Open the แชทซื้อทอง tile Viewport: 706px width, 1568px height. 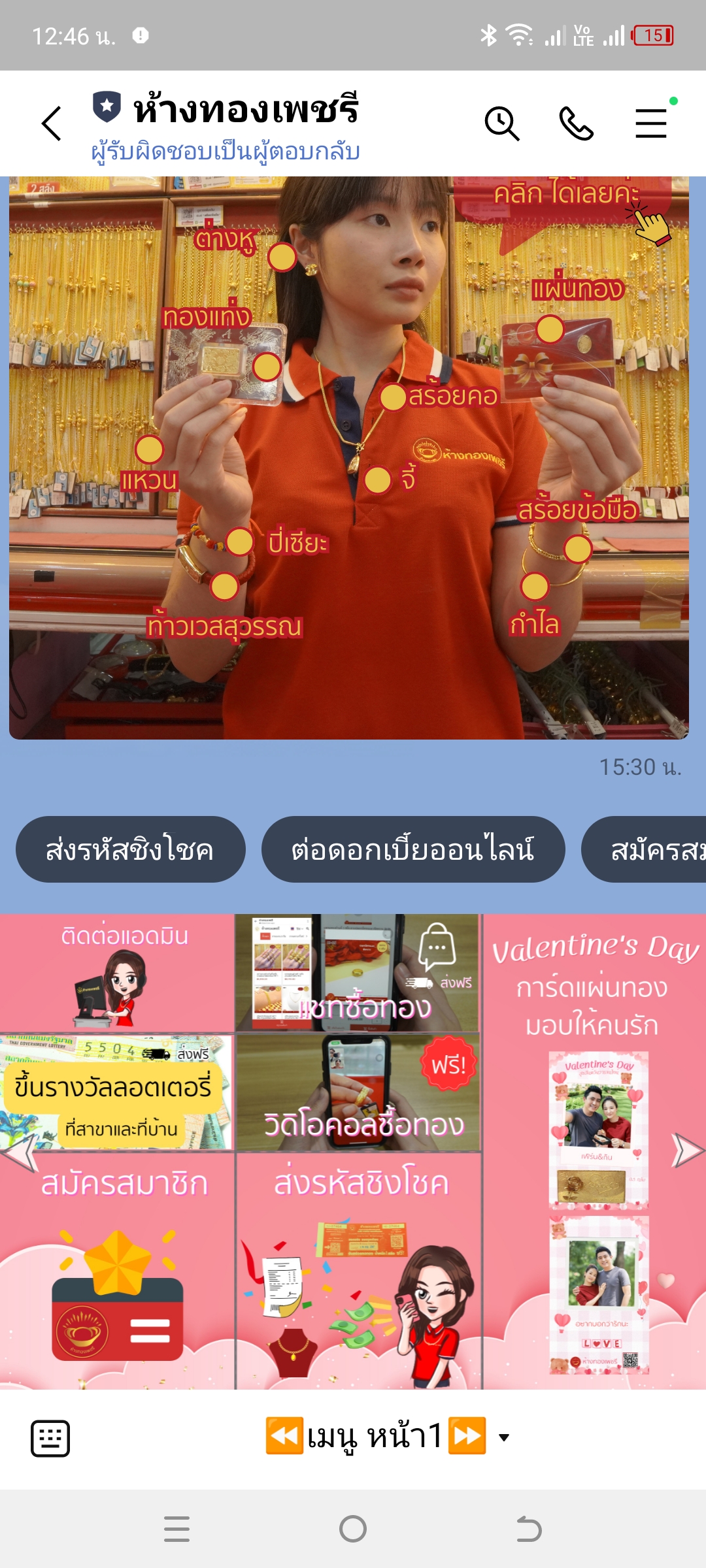[x=358, y=973]
